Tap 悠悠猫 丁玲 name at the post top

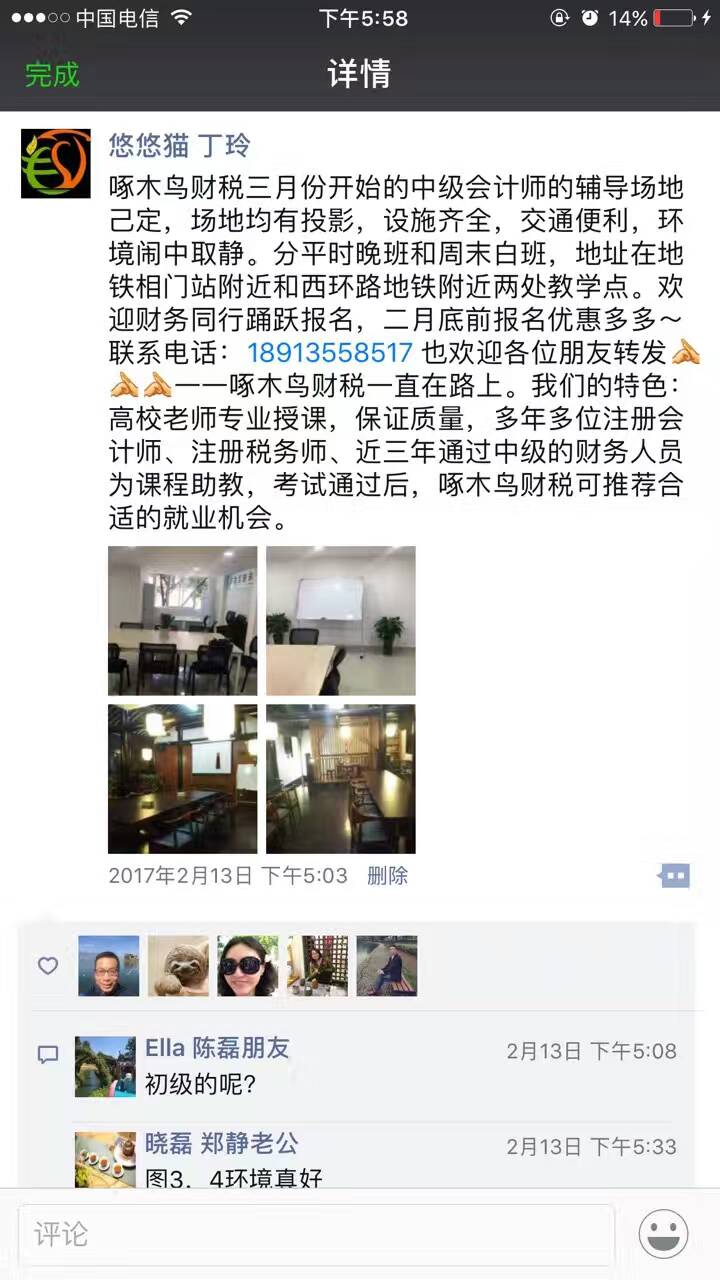[180, 146]
